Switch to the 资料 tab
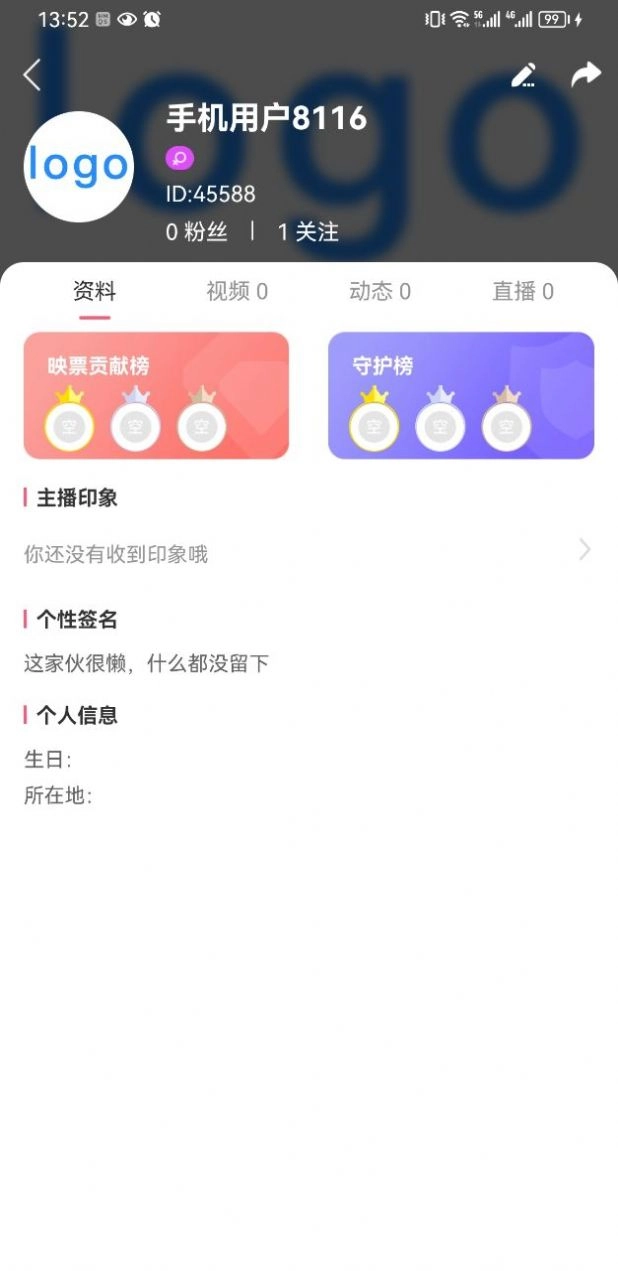This screenshot has width=618, height=1271. [x=95, y=291]
